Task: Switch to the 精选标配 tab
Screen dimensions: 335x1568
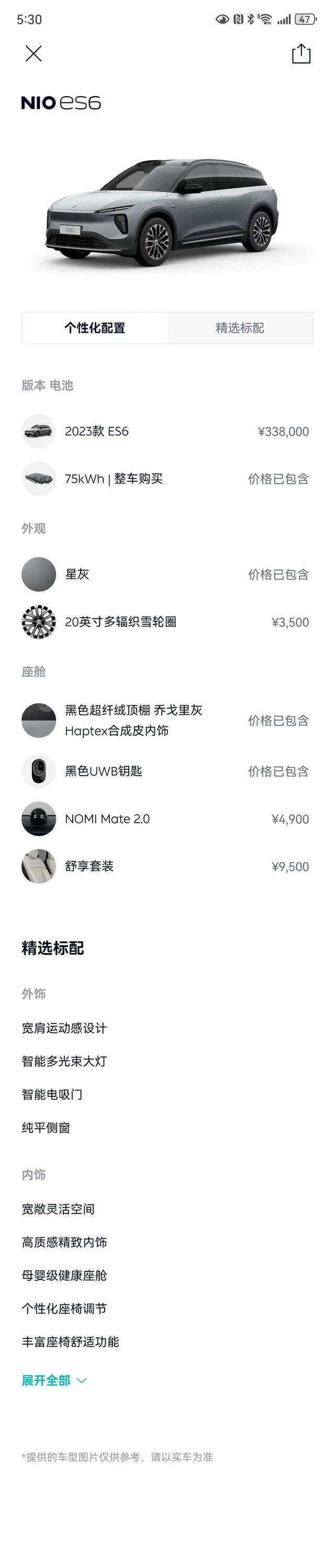Action: [x=240, y=328]
